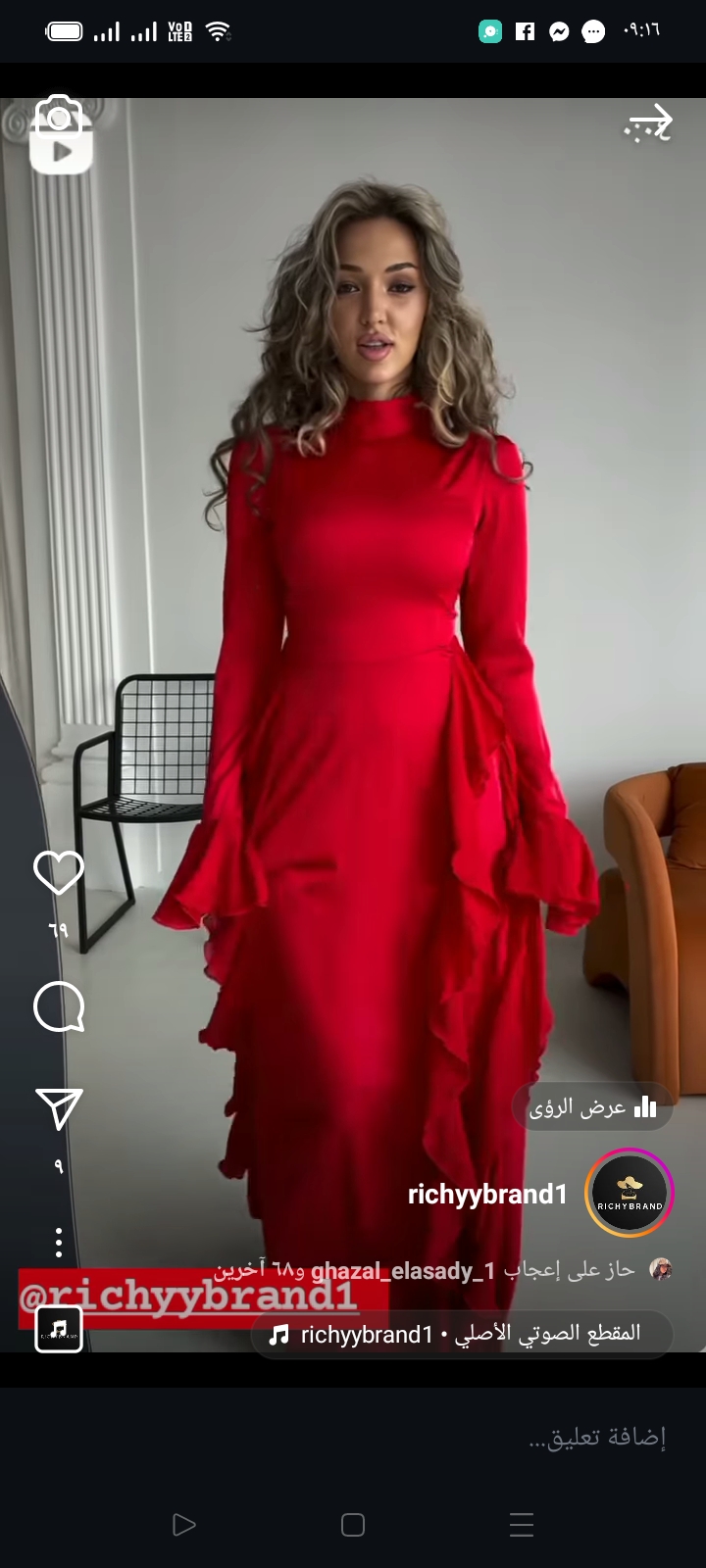Open the original audio richyybrand1 chip
706x1568 pixels.
pos(462,1334)
